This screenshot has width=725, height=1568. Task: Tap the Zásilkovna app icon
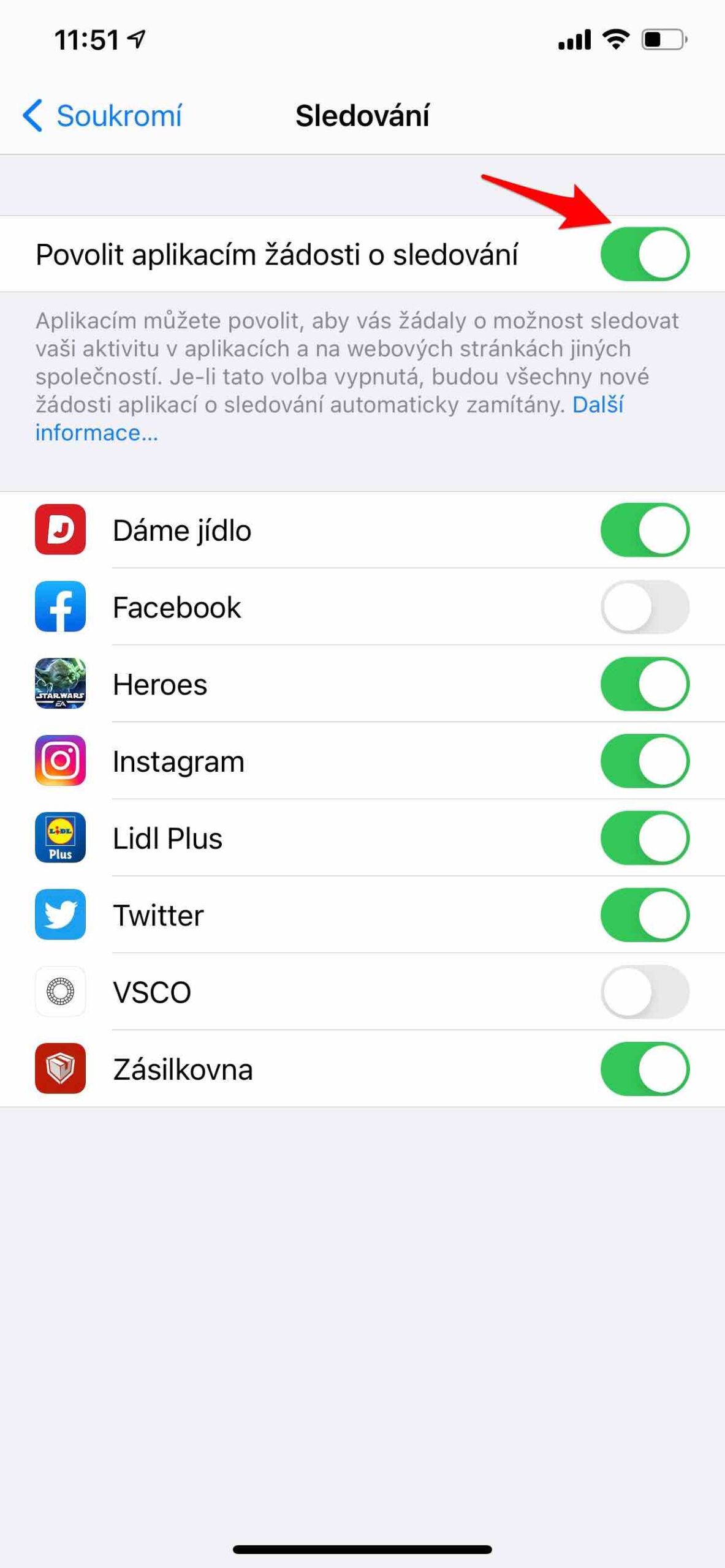tap(60, 1069)
